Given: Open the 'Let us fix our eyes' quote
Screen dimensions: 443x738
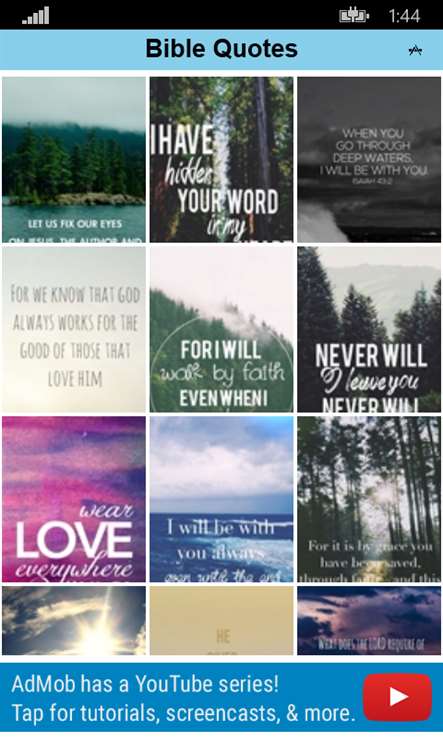Looking at the screenshot, I should (74, 160).
